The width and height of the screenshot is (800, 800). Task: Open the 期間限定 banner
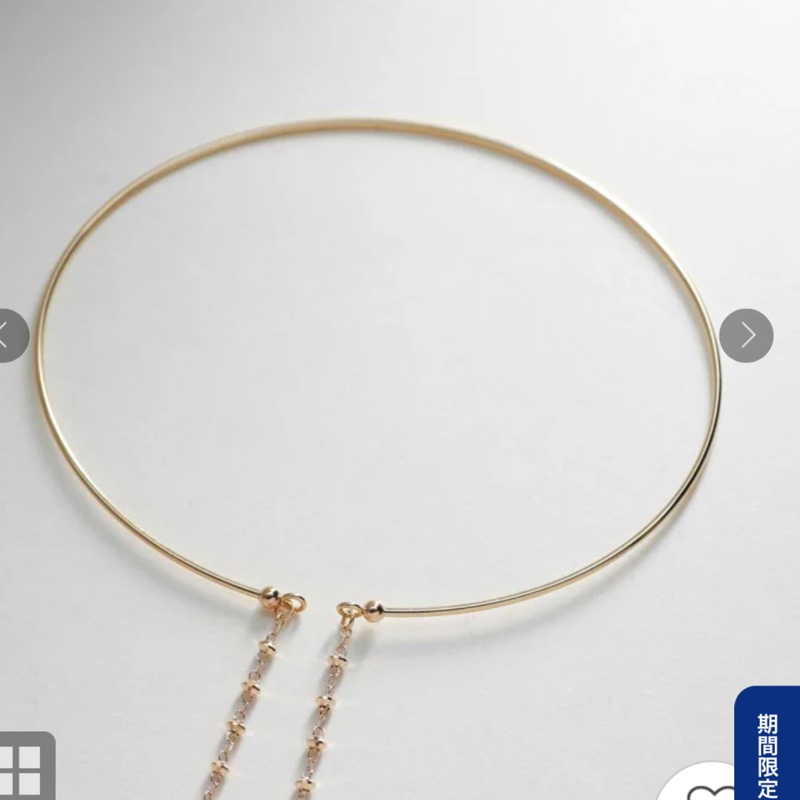768,745
